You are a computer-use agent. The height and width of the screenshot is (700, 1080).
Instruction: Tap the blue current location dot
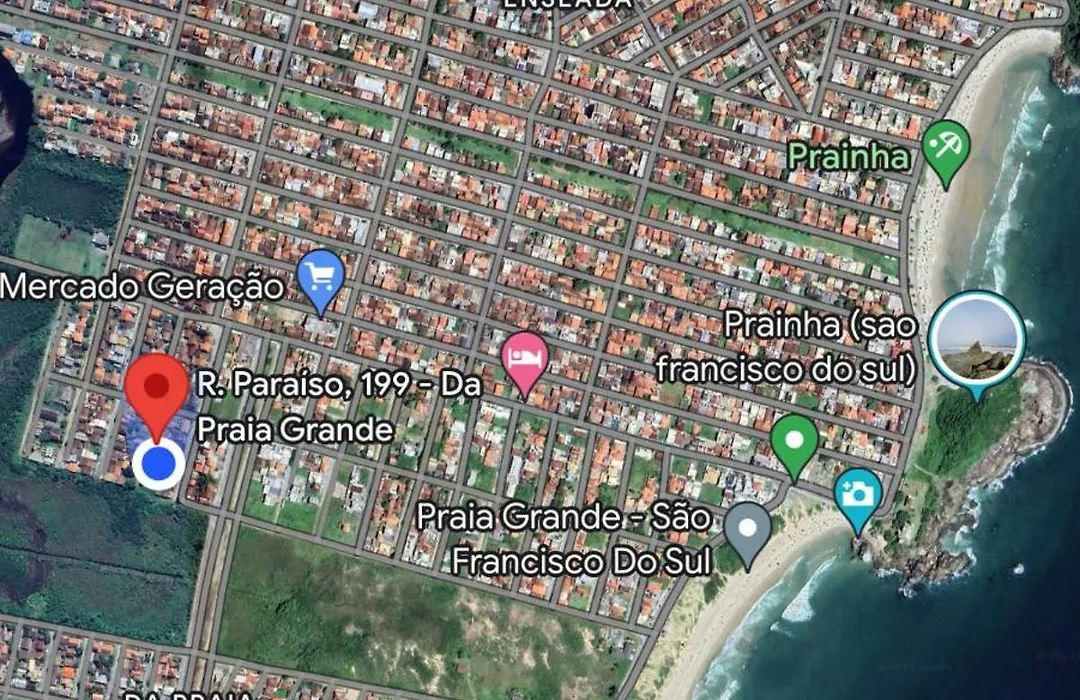tap(158, 463)
